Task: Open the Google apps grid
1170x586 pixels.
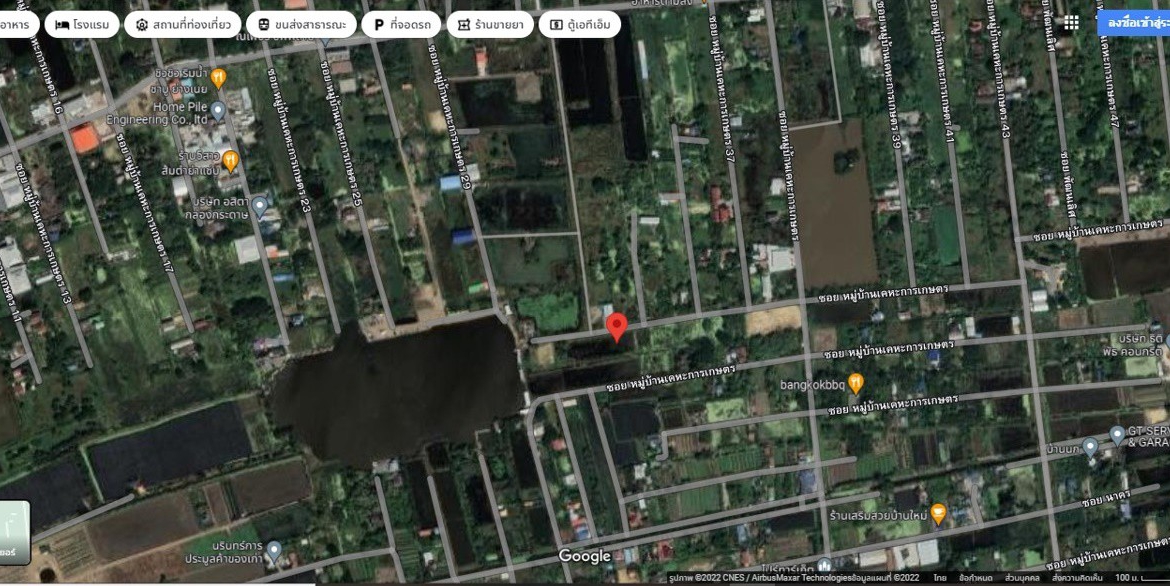Action: pos(1071,22)
